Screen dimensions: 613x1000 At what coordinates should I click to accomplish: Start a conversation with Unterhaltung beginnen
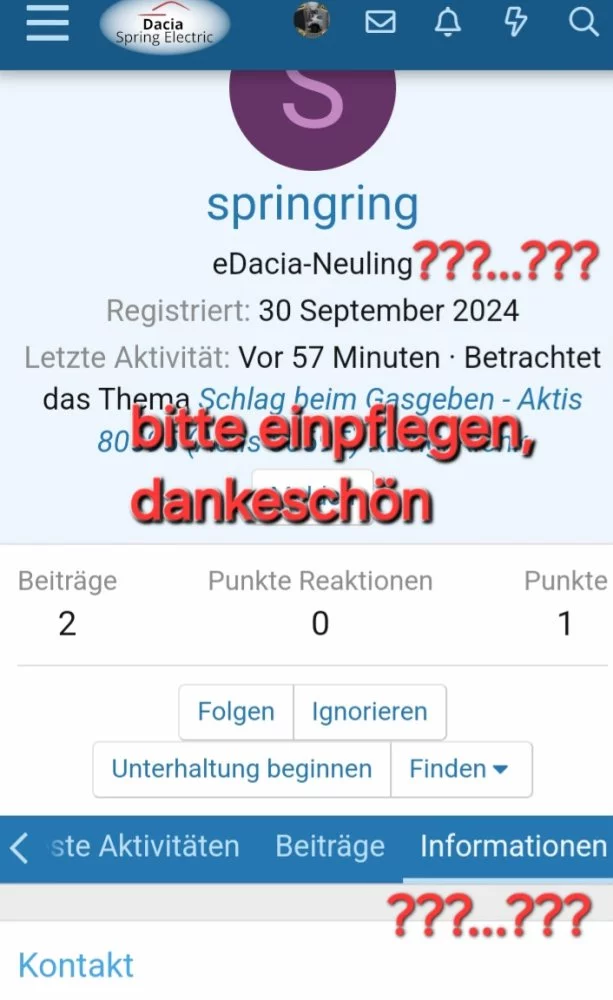click(x=242, y=769)
